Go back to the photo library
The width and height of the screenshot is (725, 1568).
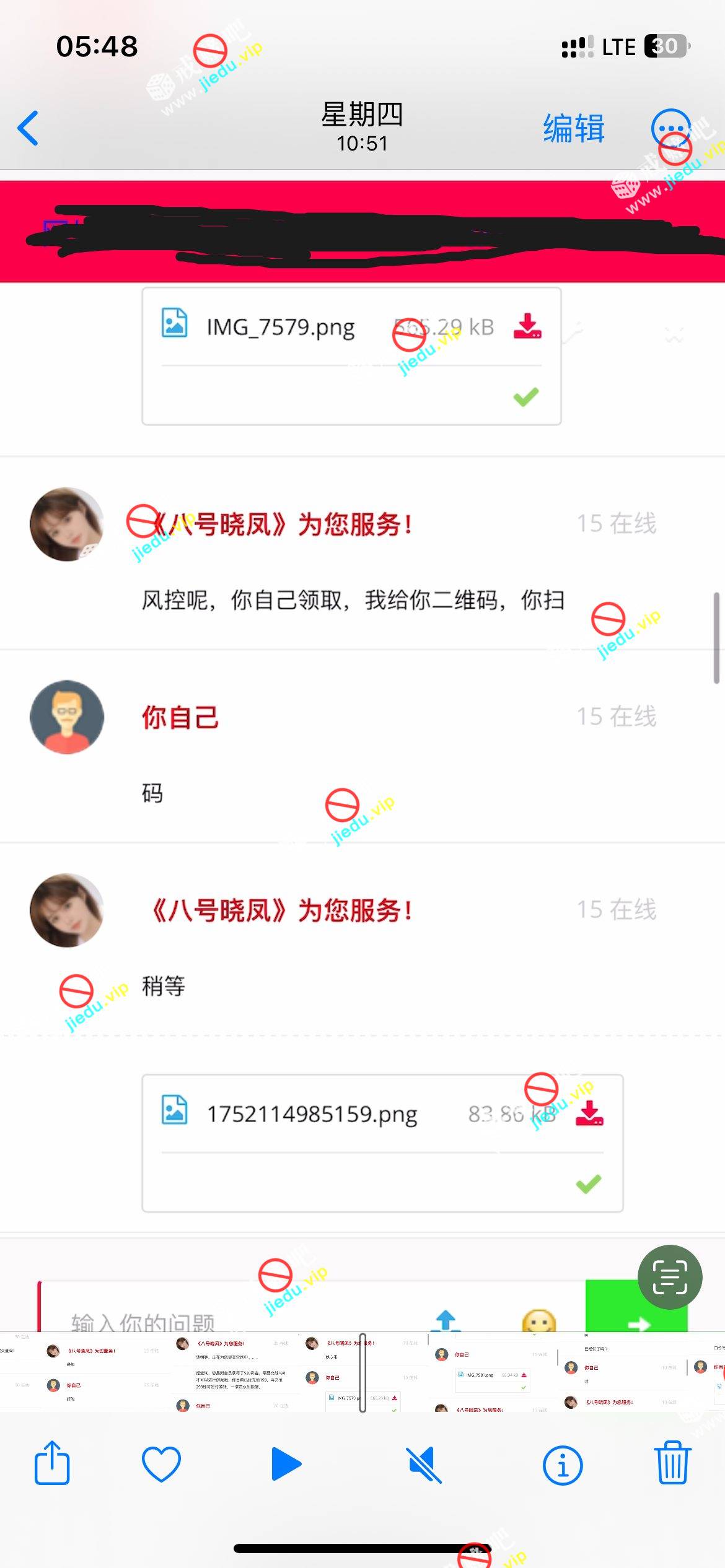pos(28,128)
